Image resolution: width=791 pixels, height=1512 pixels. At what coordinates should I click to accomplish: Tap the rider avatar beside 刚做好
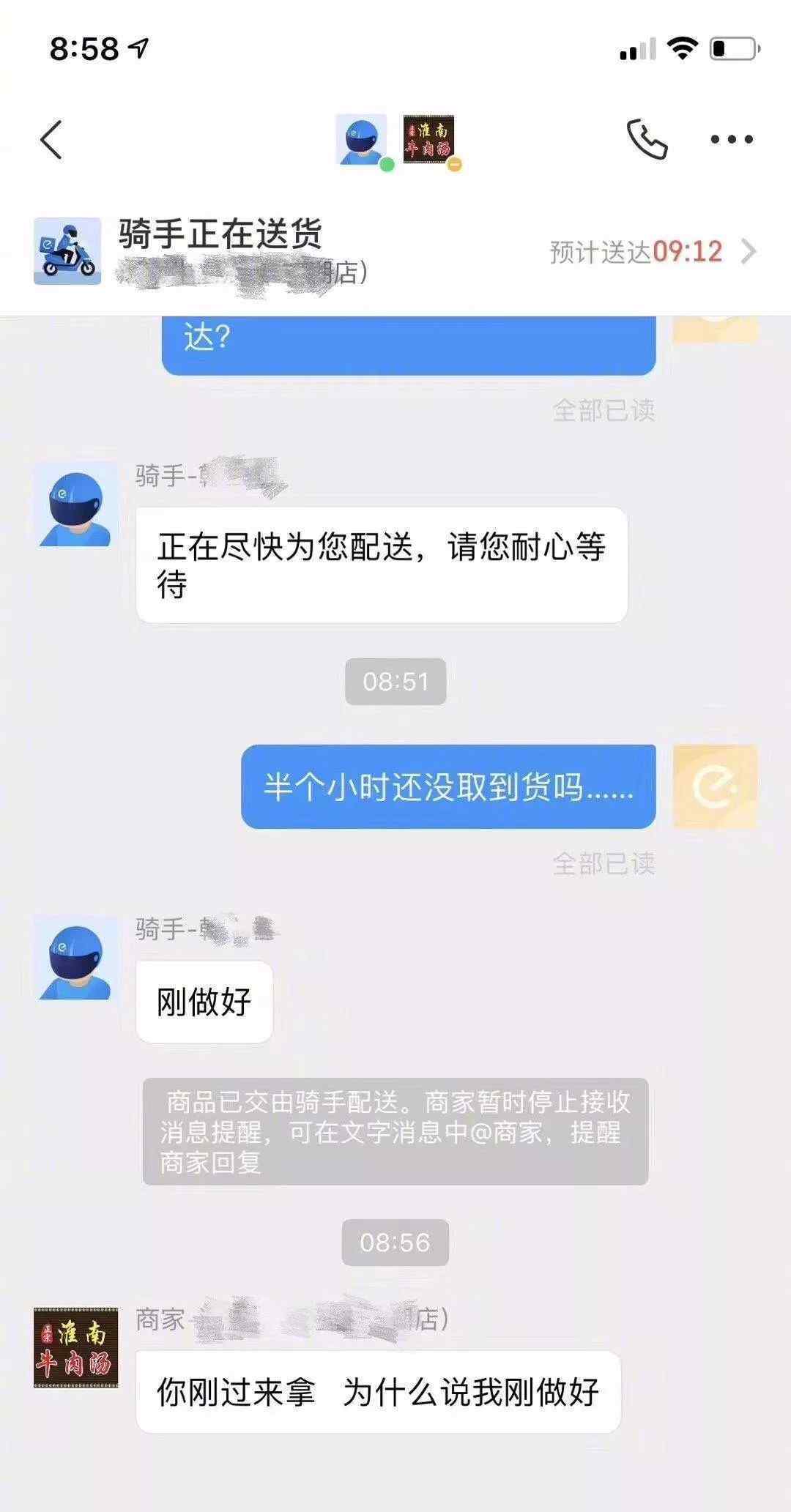(76, 957)
